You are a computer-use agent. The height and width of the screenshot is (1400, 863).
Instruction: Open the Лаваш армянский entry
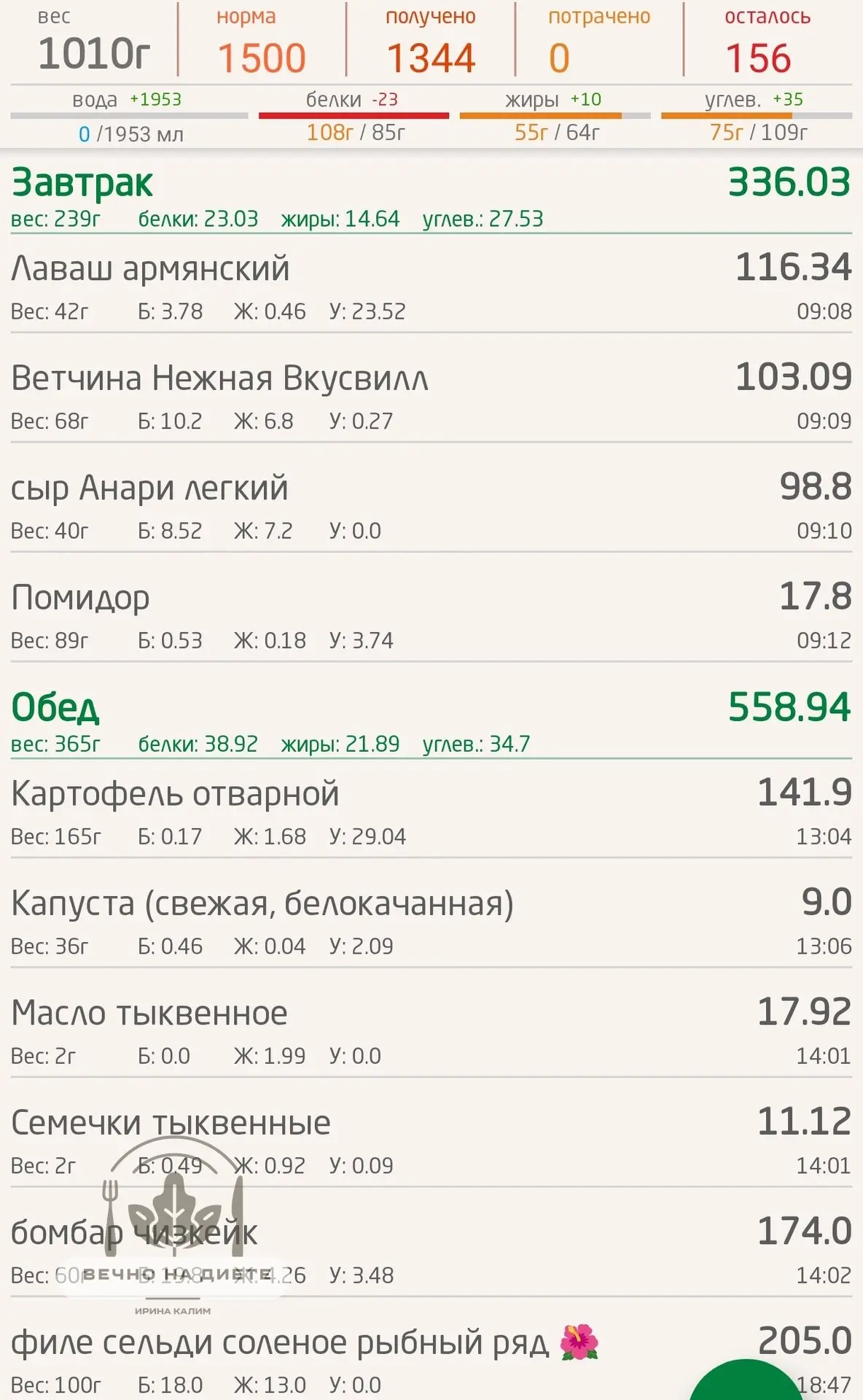[431, 285]
